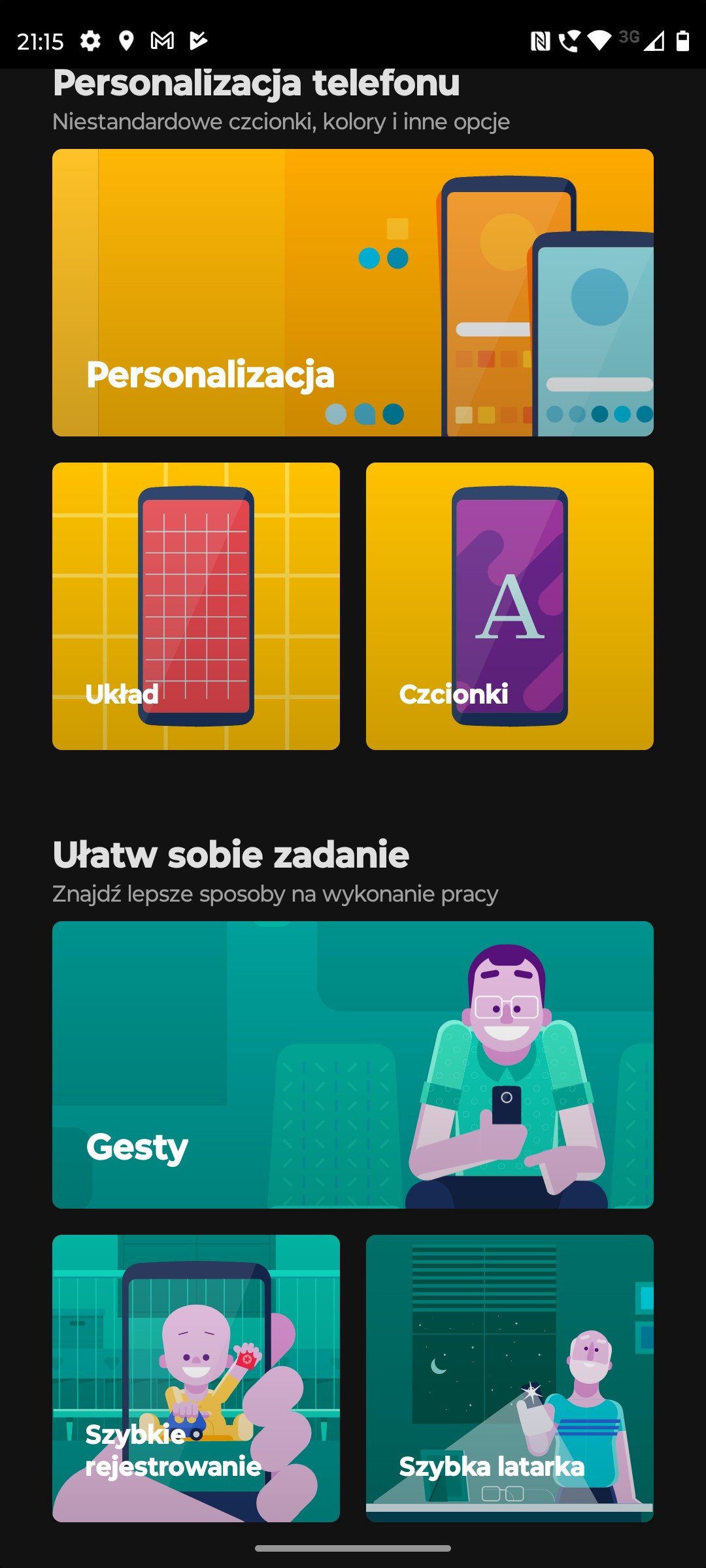Open the Układ tile
Screen dimensions: 706x1568
pyautogui.click(x=196, y=606)
